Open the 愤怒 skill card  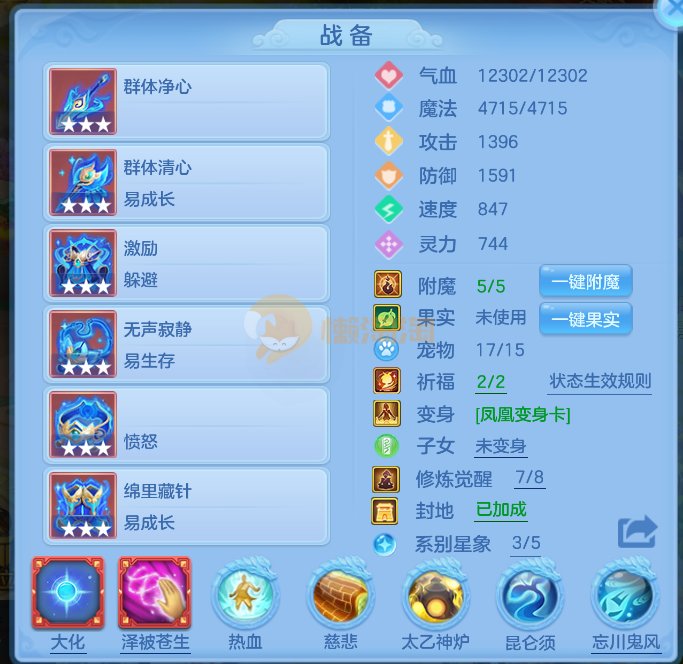(187, 426)
